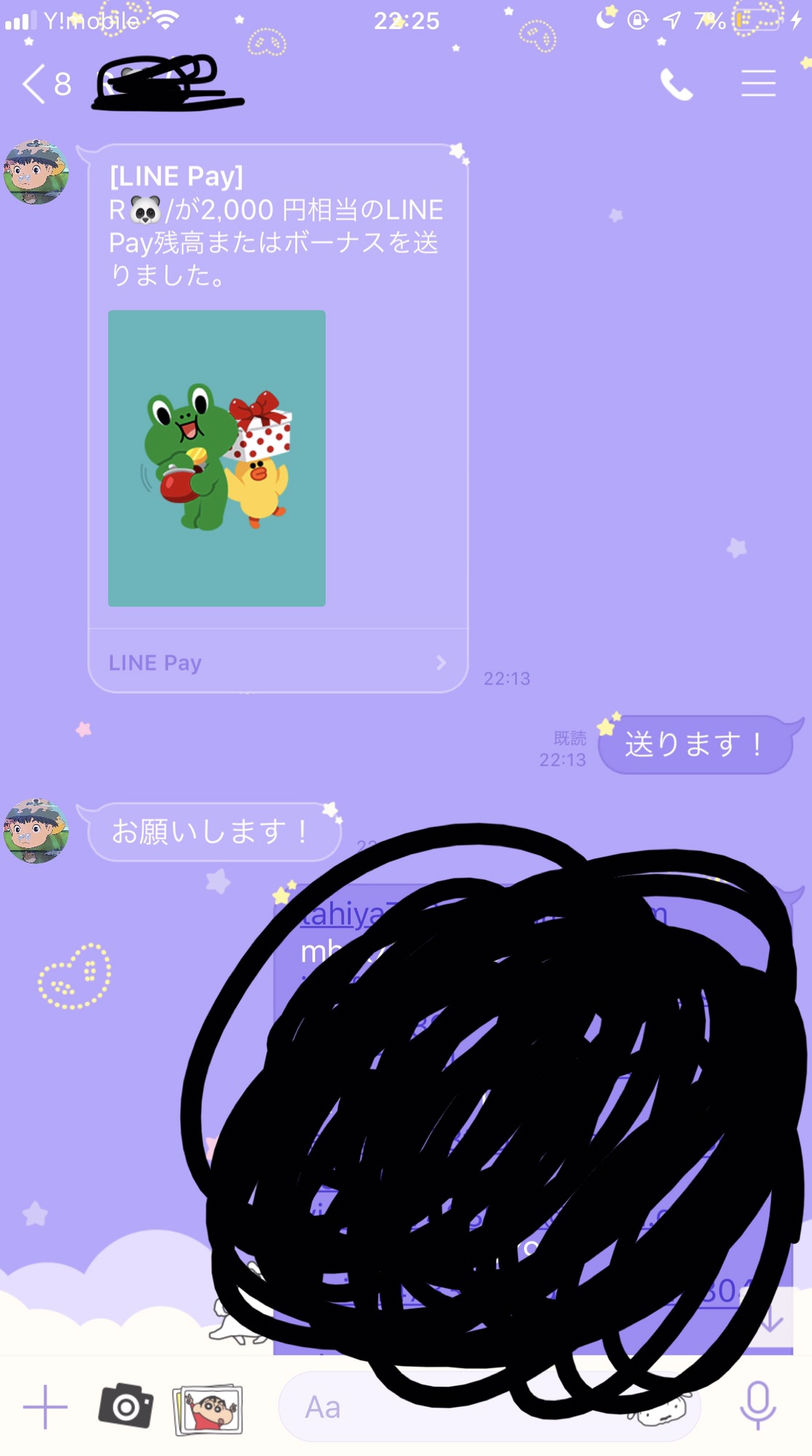
Task: Open the LINE Pay transfer message card
Action: (277, 418)
